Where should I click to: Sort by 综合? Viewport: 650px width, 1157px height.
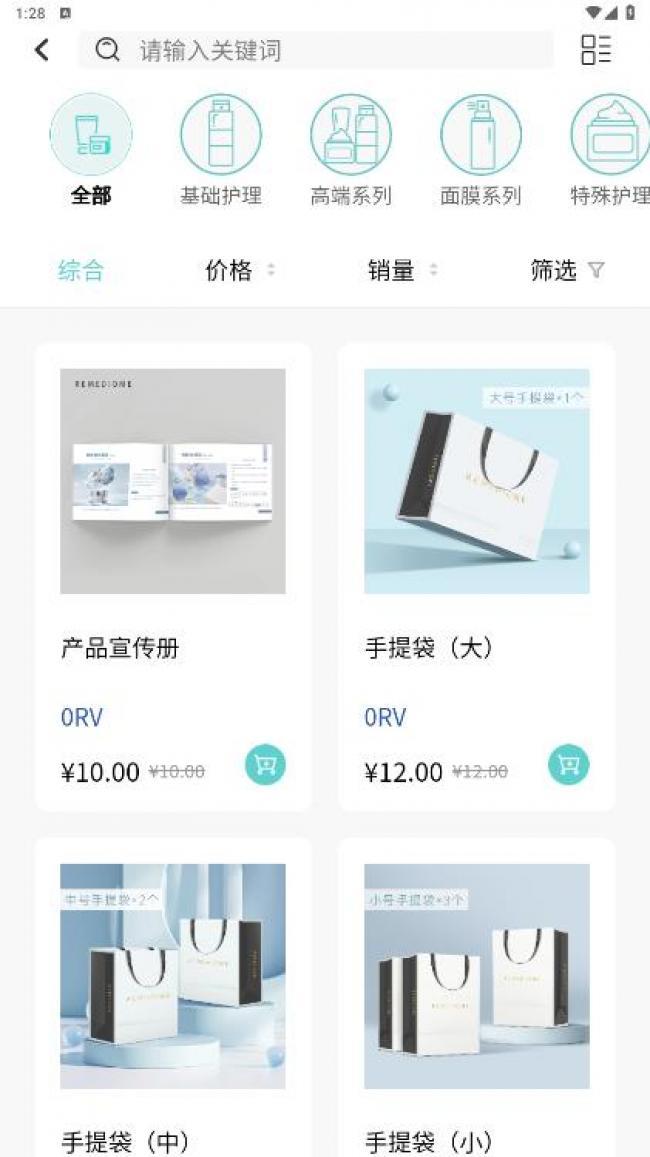pyautogui.click(x=81, y=270)
